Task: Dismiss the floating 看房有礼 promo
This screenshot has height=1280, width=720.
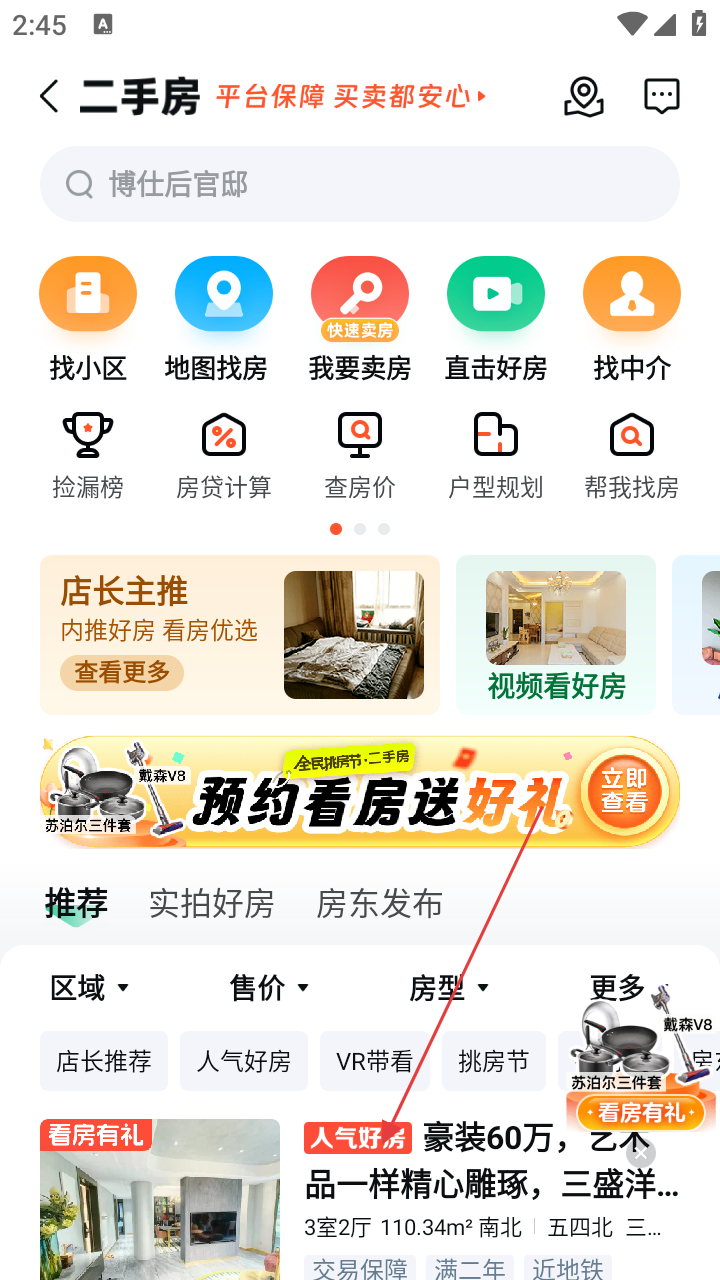Action: pyautogui.click(x=641, y=1153)
